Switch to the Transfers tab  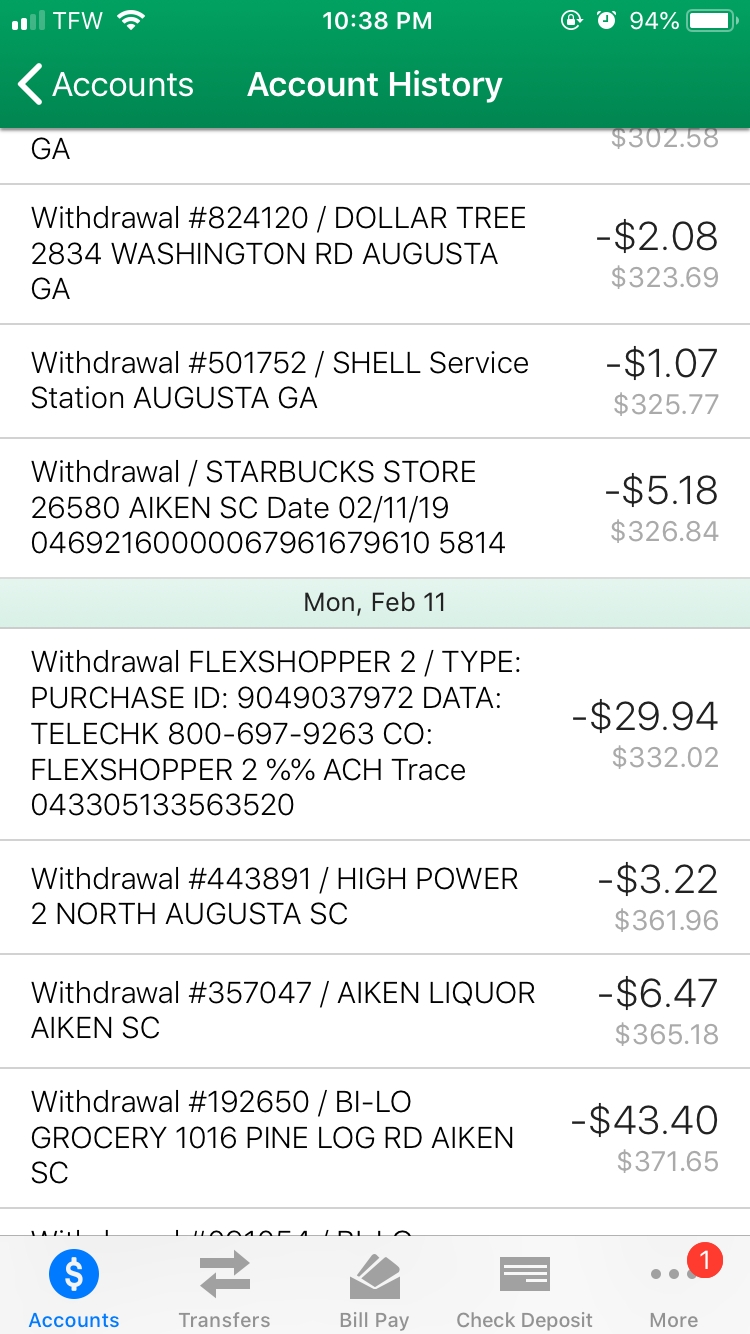click(x=224, y=1288)
